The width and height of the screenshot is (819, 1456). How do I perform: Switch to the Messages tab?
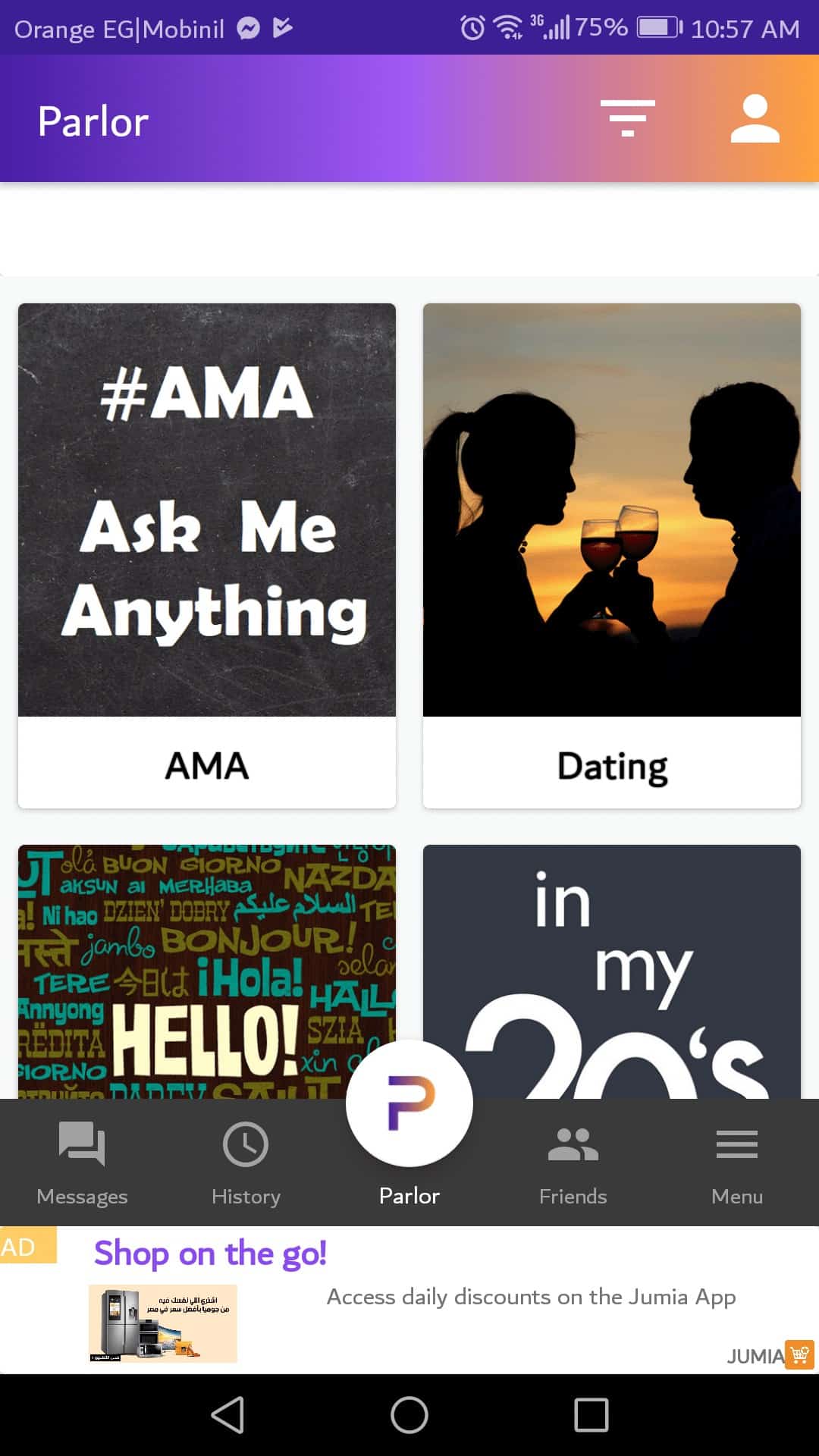[82, 1162]
